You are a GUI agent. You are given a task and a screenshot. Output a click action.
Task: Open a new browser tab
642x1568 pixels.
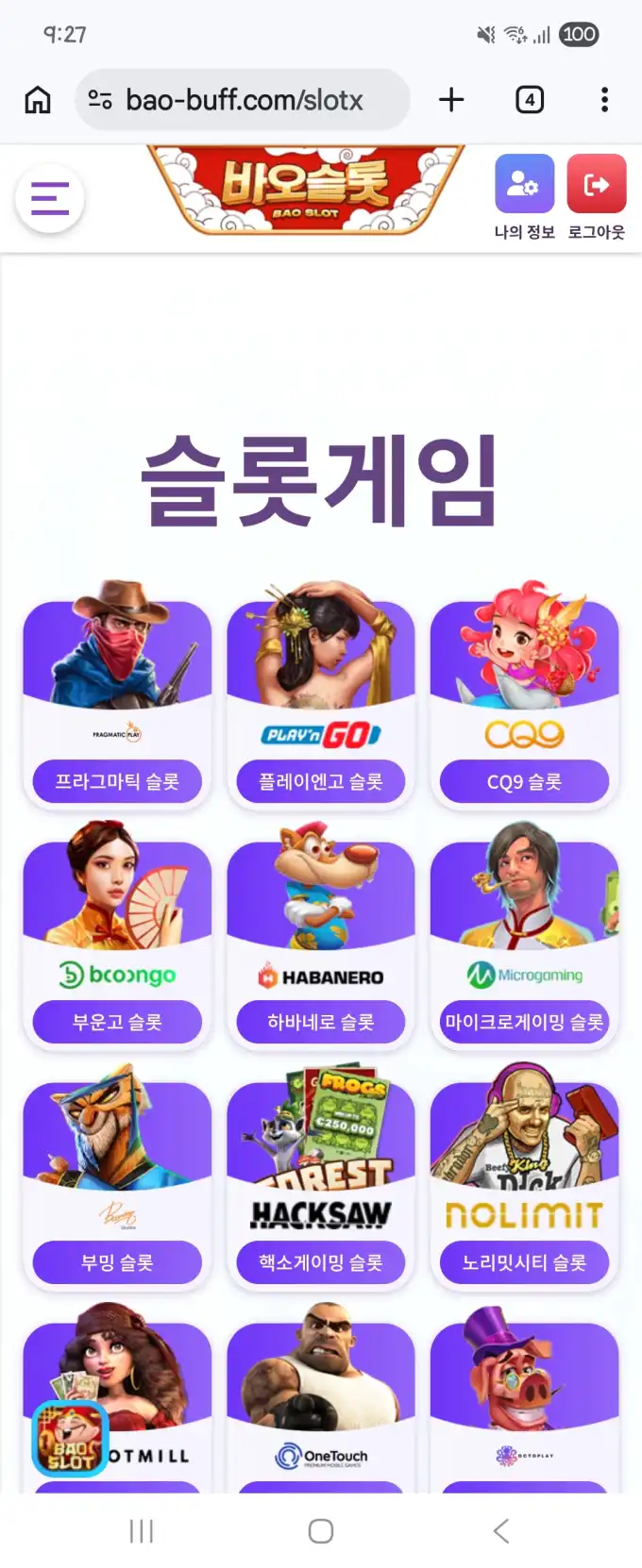point(451,100)
